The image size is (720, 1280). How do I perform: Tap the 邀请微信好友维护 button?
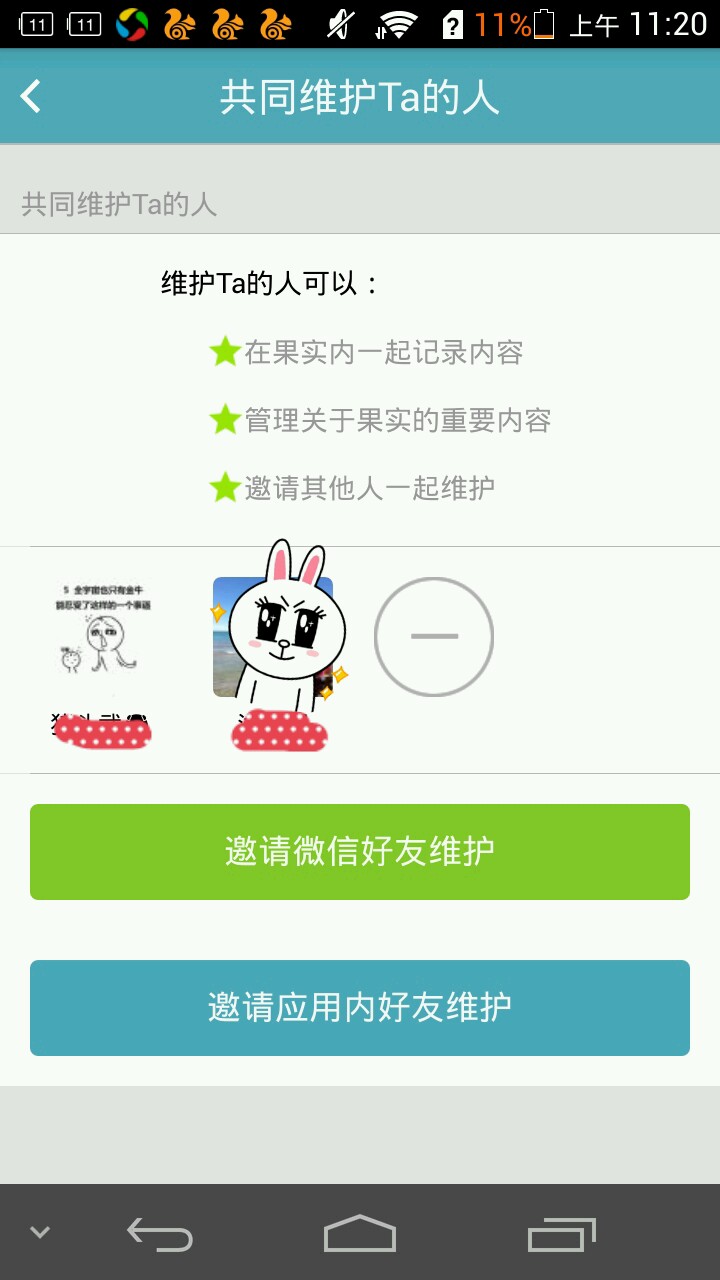(x=360, y=852)
